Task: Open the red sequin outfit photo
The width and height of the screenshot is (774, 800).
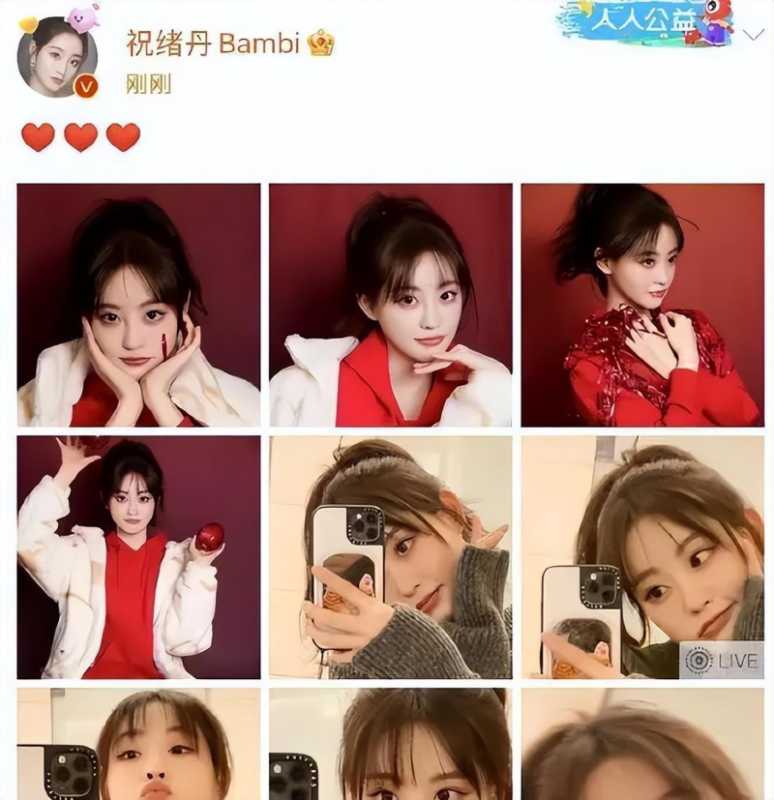Action: tap(642, 305)
